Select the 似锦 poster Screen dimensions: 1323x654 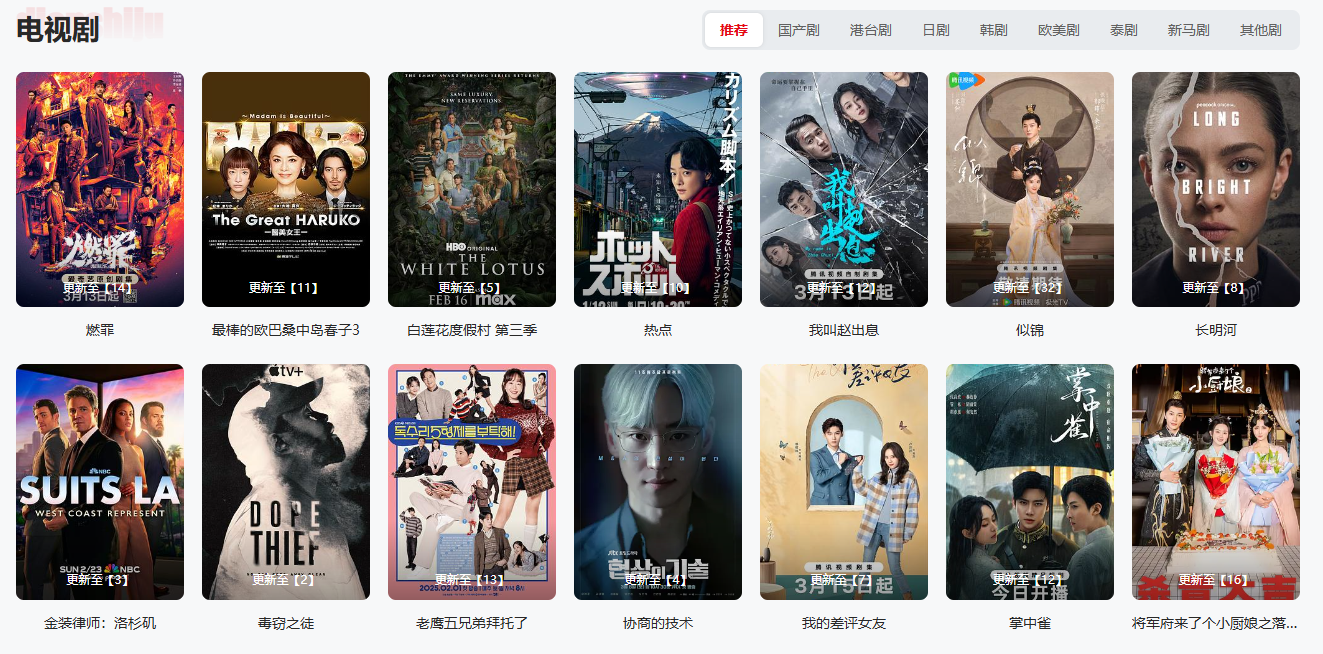tap(1030, 189)
